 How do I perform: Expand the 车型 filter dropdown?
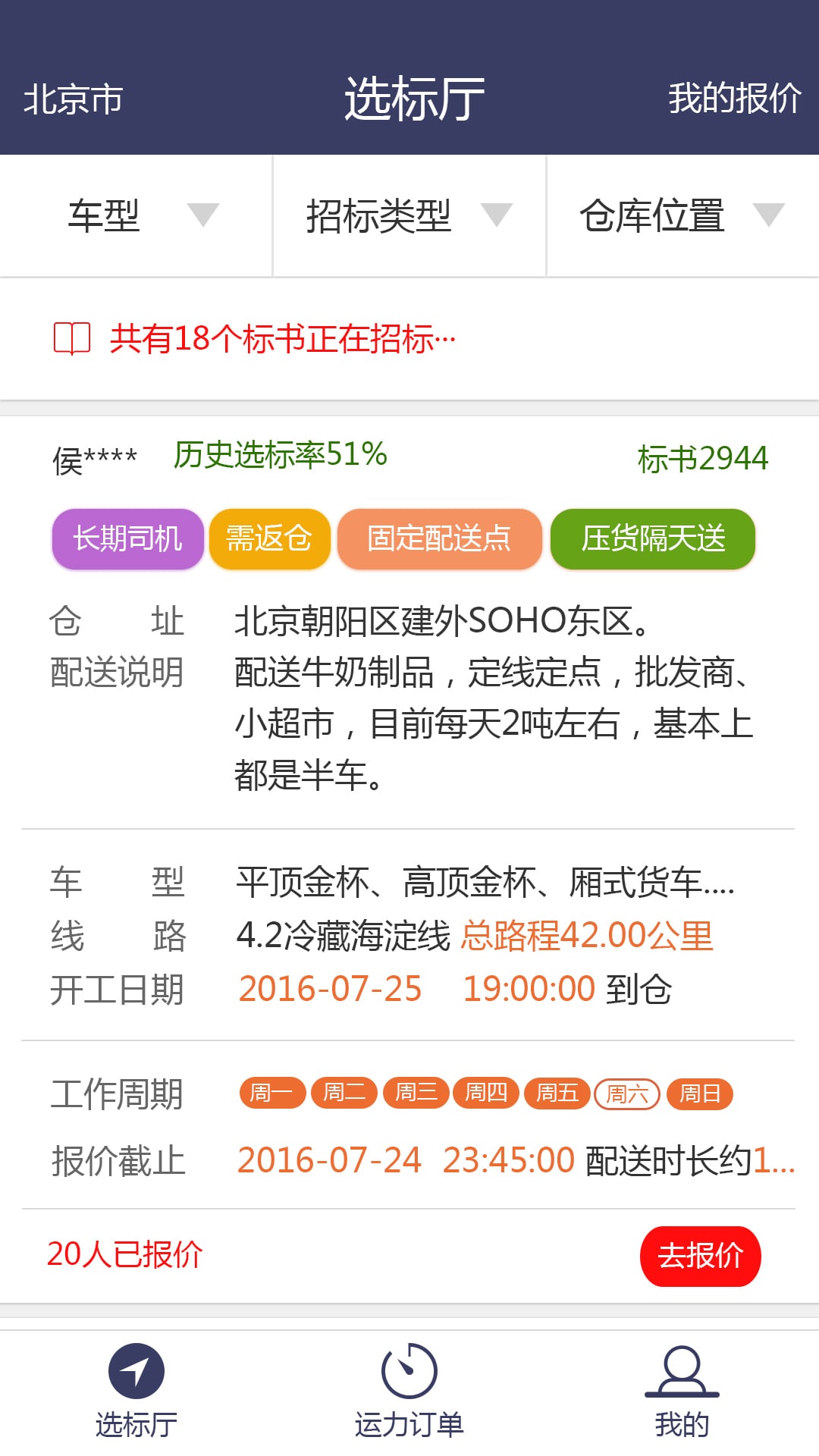[136, 216]
